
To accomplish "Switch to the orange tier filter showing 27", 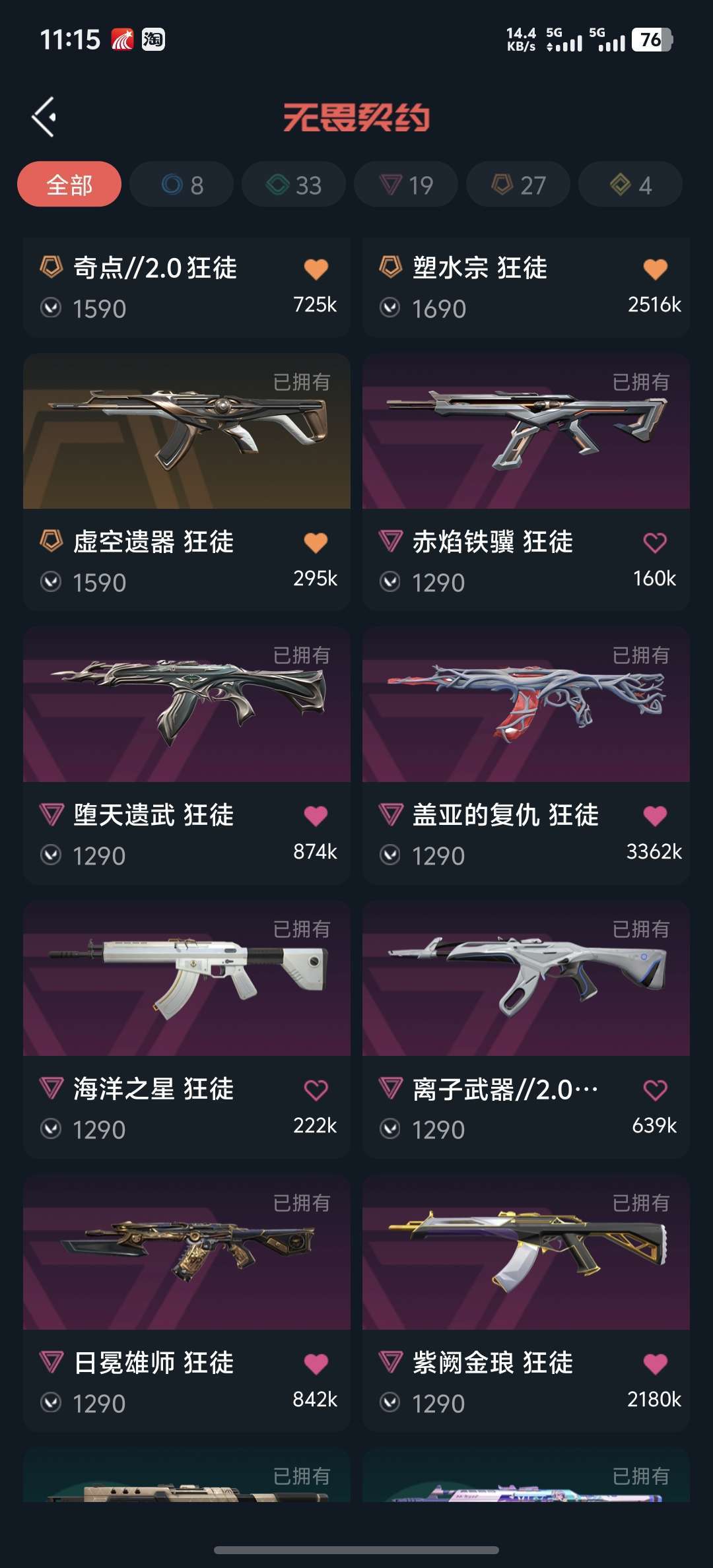I will [x=518, y=184].
